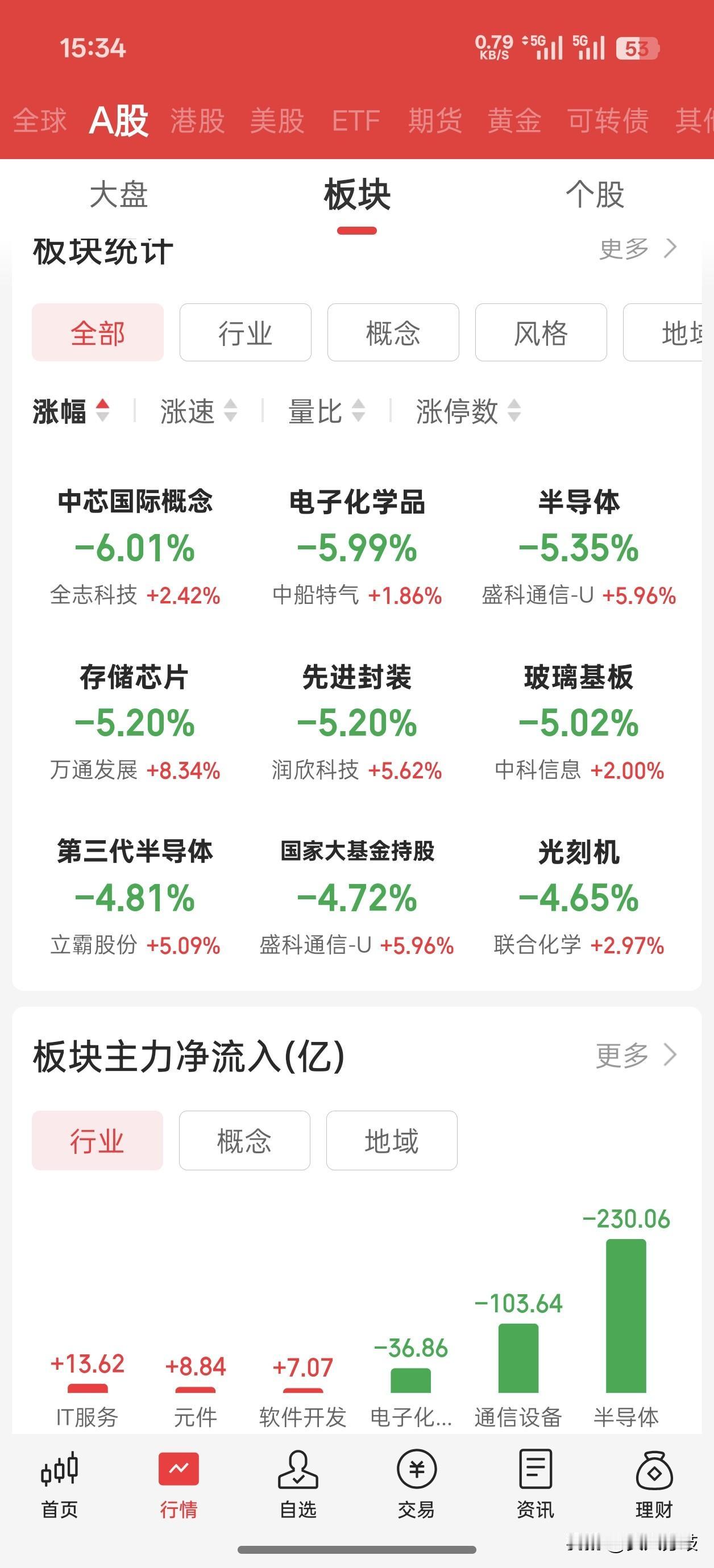Sort sectors by 涨速
This screenshot has width=714, height=1568.
[198, 411]
